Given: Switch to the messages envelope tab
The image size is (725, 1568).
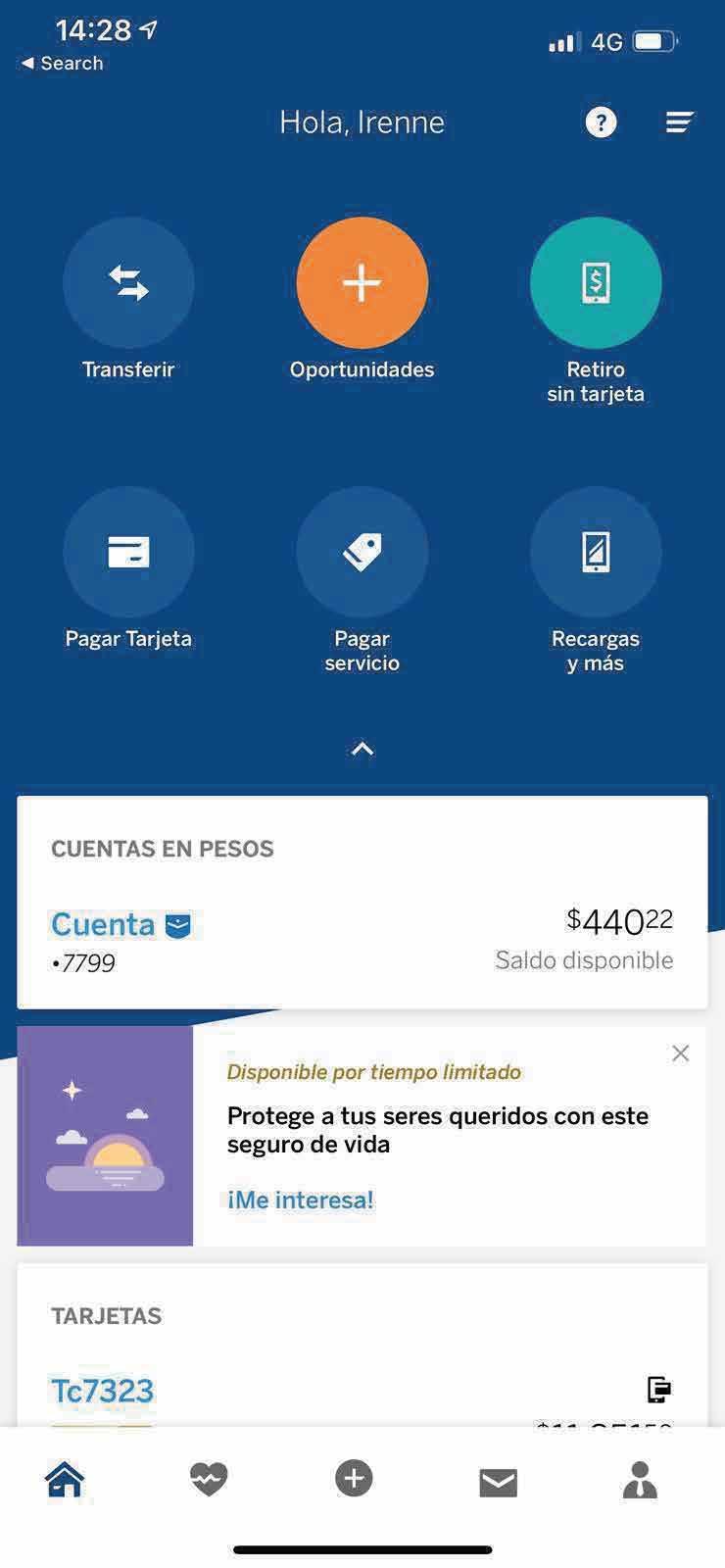Looking at the screenshot, I should coord(498,1482).
